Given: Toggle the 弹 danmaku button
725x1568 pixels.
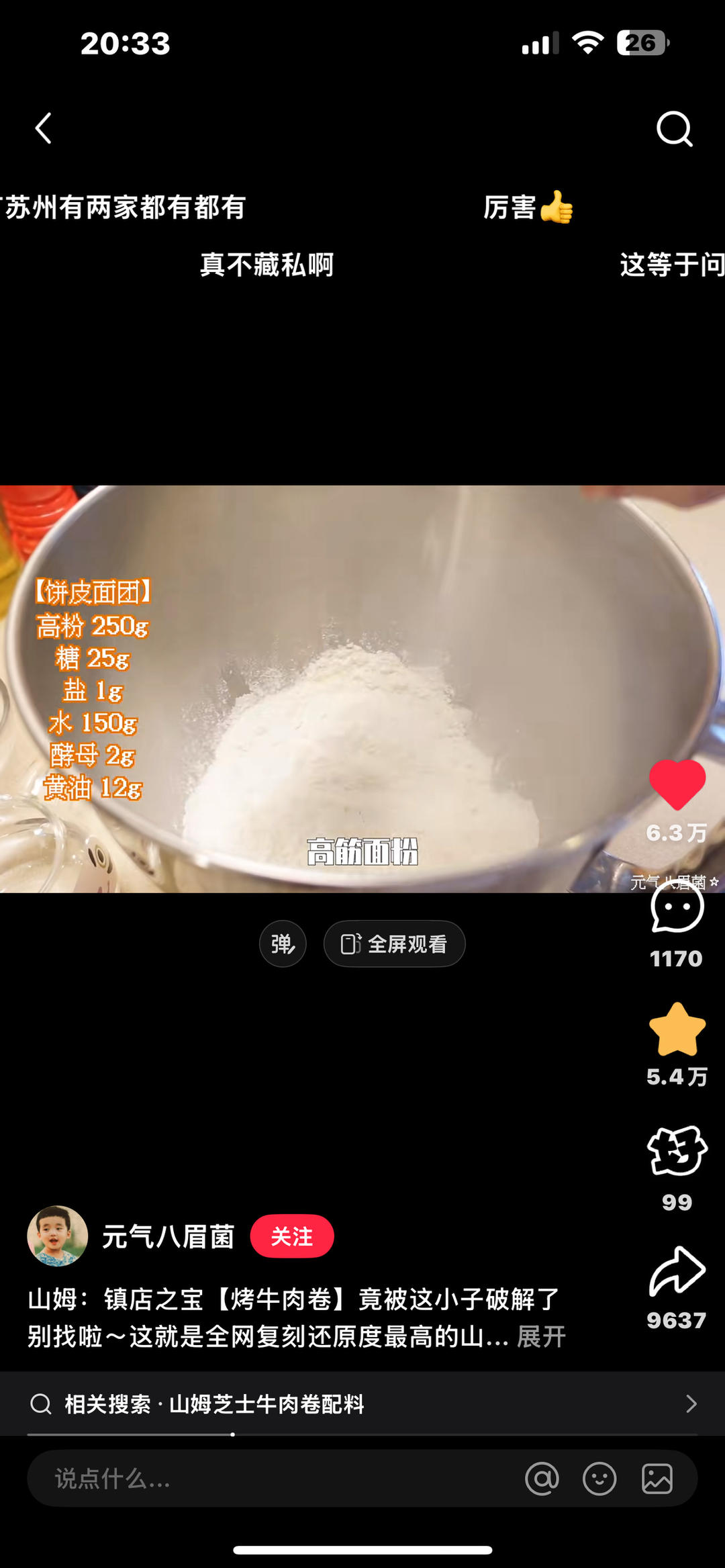Looking at the screenshot, I should (283, 943).
